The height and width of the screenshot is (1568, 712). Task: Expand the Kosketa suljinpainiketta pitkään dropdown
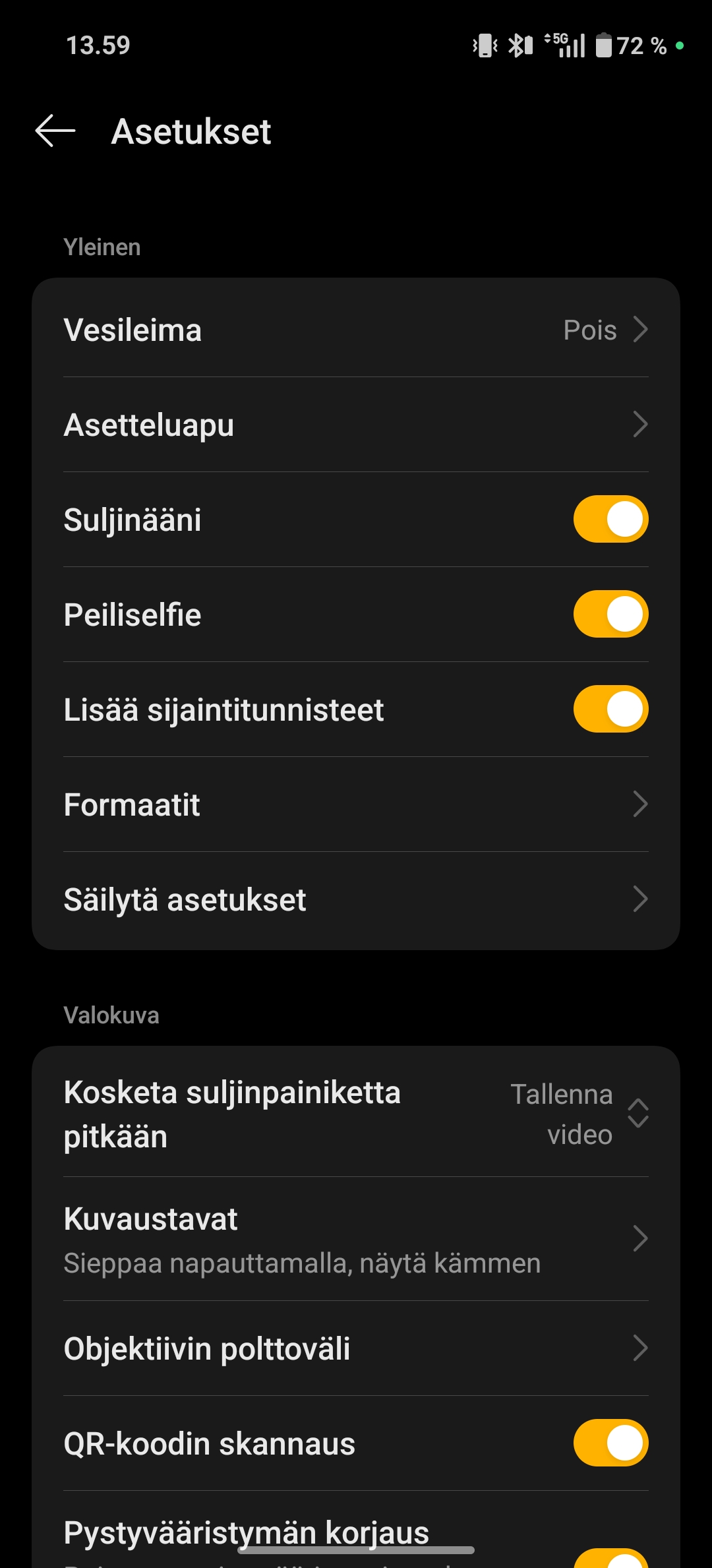(356, 1114)
